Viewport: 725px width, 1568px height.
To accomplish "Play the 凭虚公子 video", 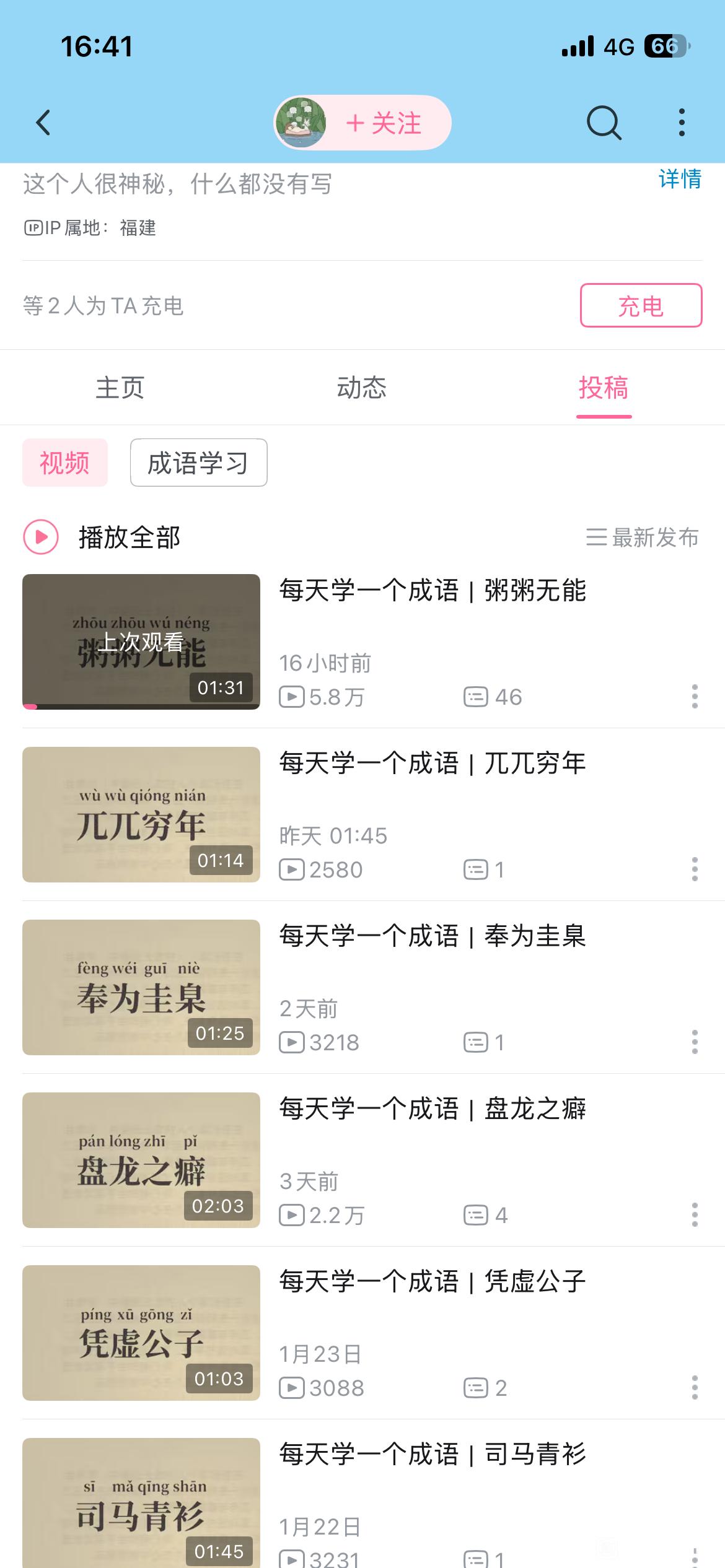I will pos(432,1282).
